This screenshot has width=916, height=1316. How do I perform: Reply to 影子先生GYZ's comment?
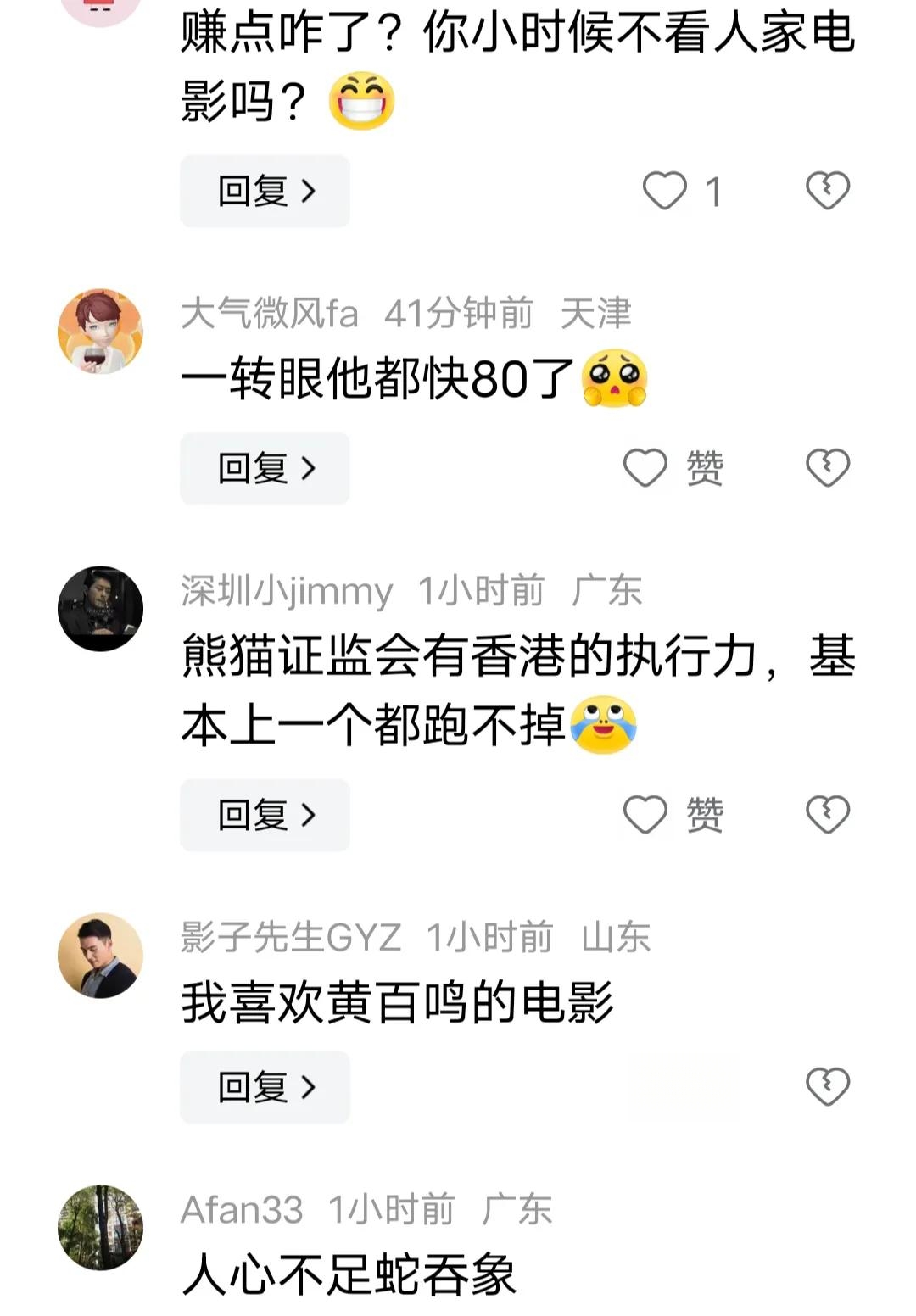tap(265, 1087)
